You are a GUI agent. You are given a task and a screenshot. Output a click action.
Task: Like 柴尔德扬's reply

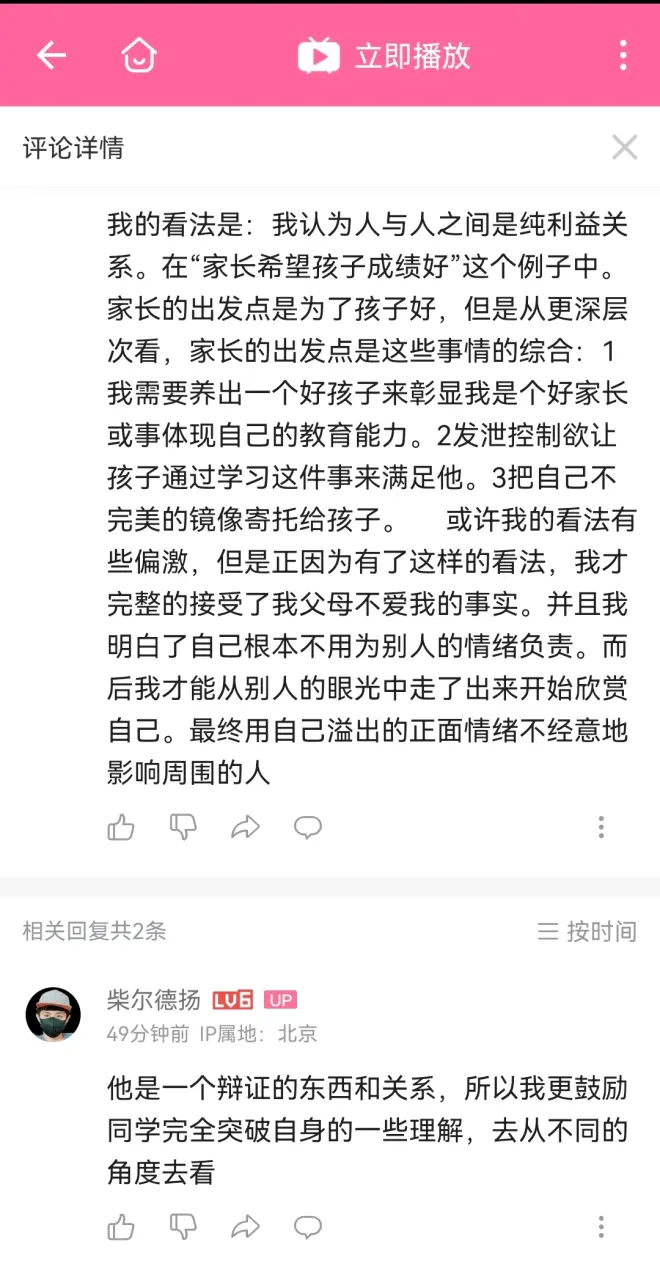tap(121, 1227)
